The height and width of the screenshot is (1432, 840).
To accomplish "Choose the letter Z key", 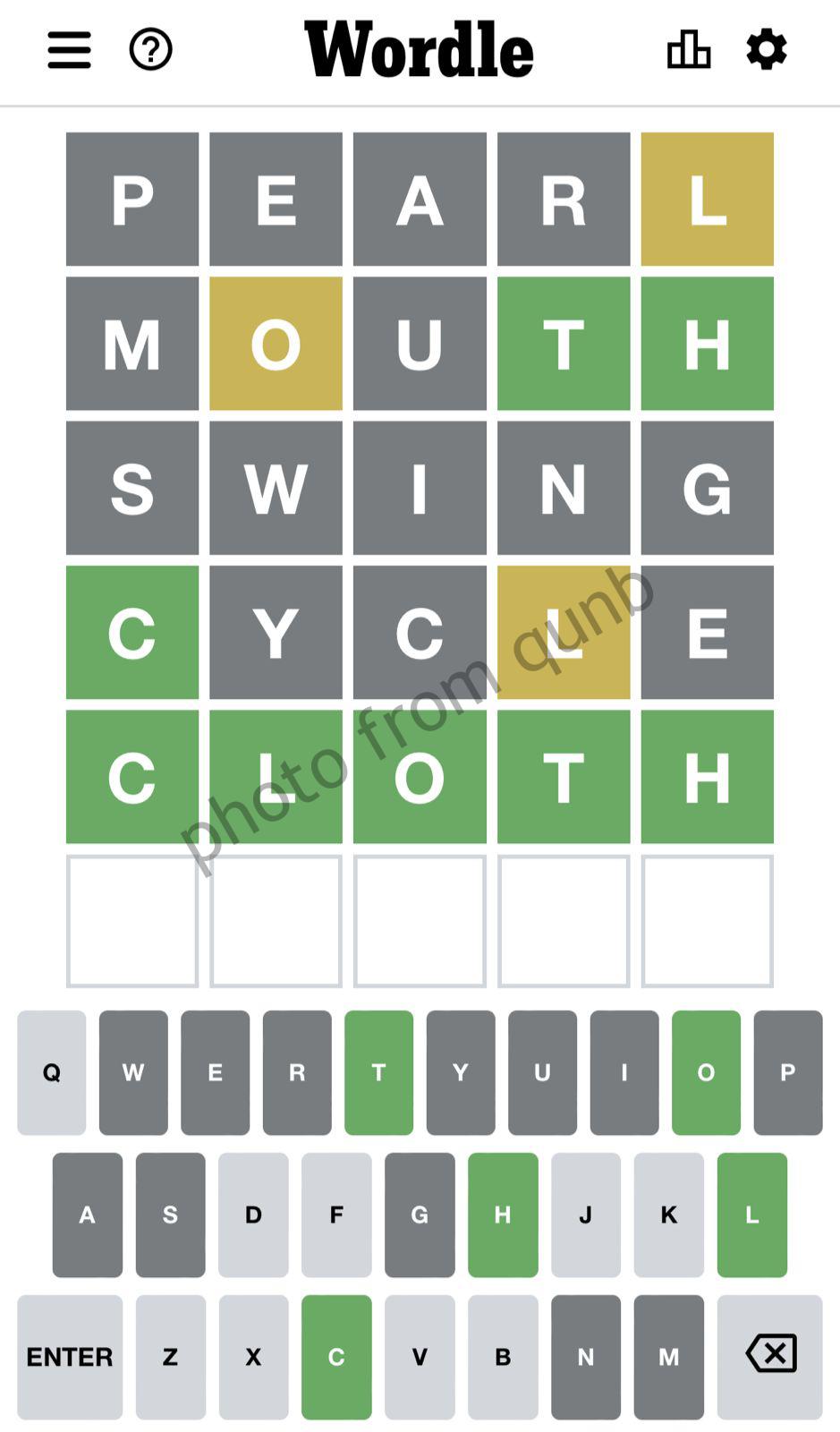I will tap(170, 1357).
